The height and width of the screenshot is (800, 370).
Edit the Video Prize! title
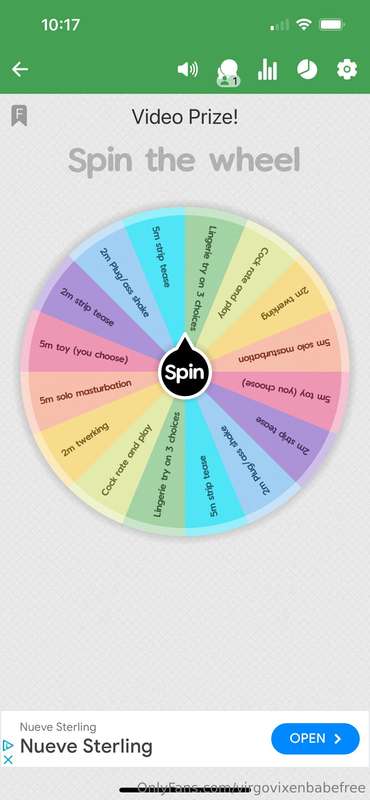[x=185, y=117]
